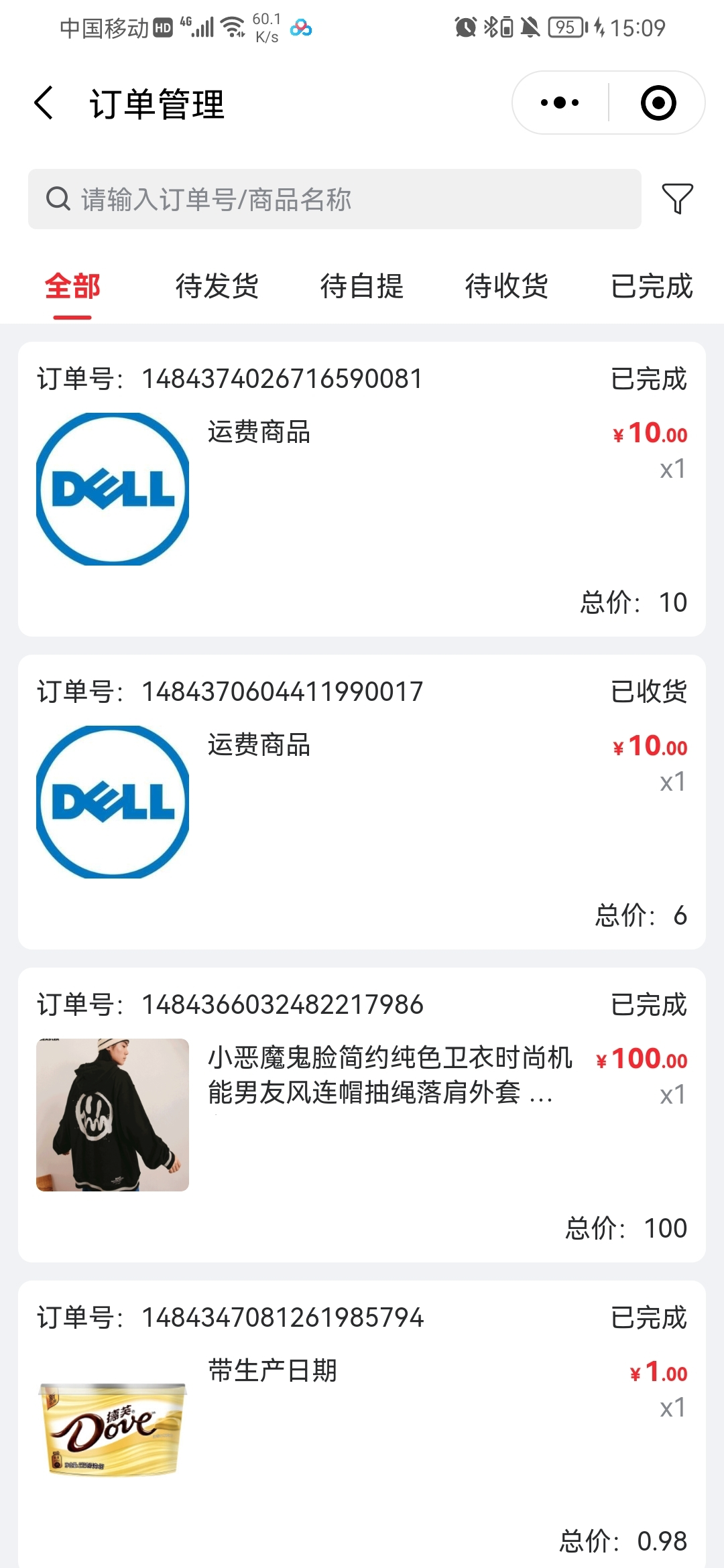Open the order filter funnel icon
Viewport: 724px width, 1568px height.
tap(677, 199)
